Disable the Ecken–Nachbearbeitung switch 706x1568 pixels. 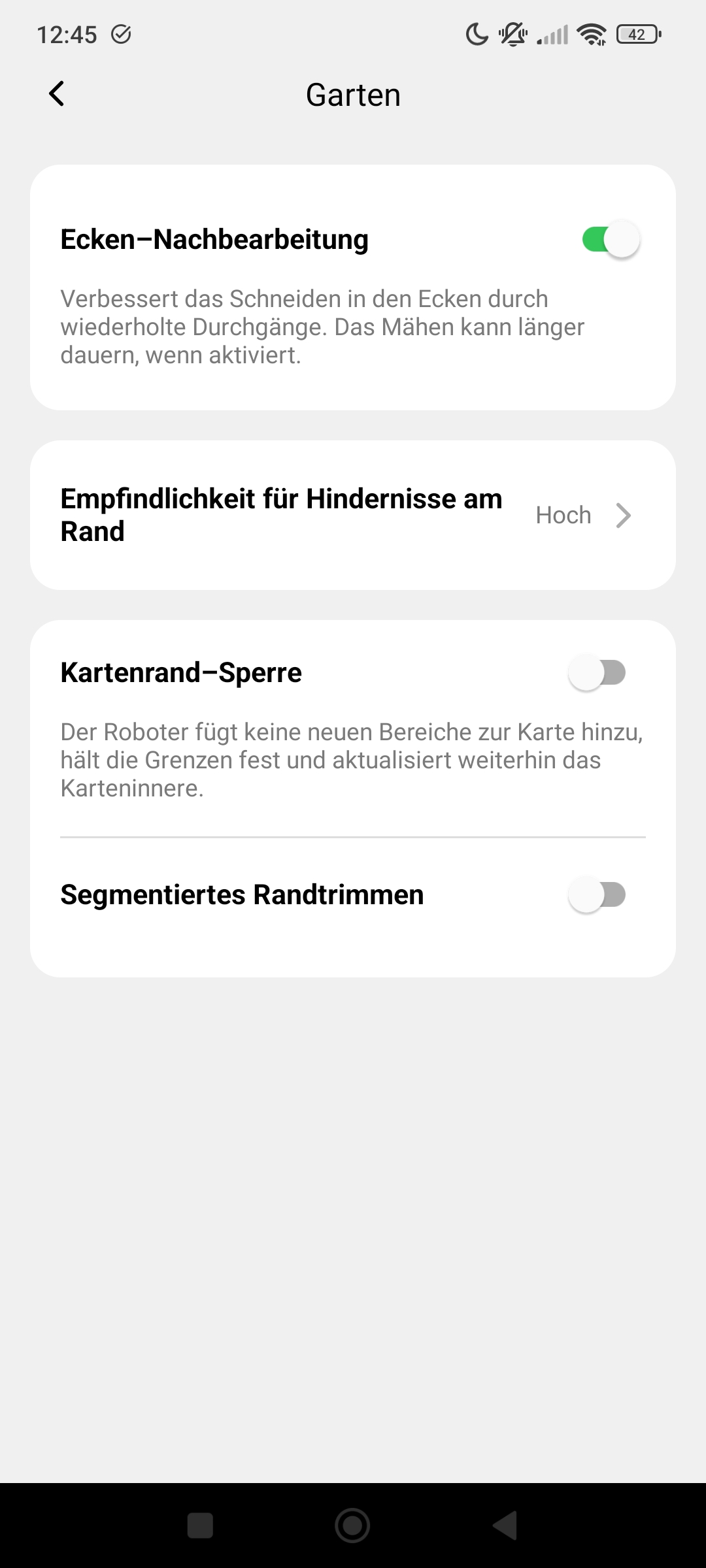tap(610, 240)
